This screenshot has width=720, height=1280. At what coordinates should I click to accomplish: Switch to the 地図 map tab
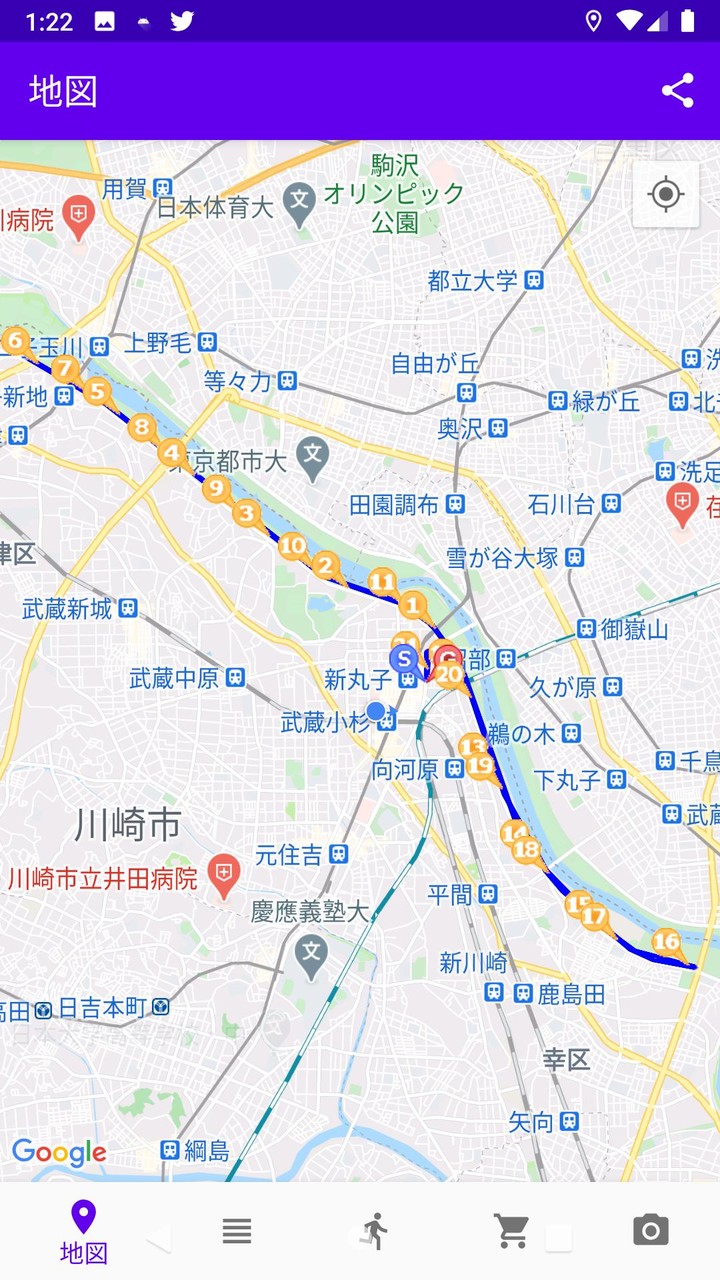(84, 1232)
